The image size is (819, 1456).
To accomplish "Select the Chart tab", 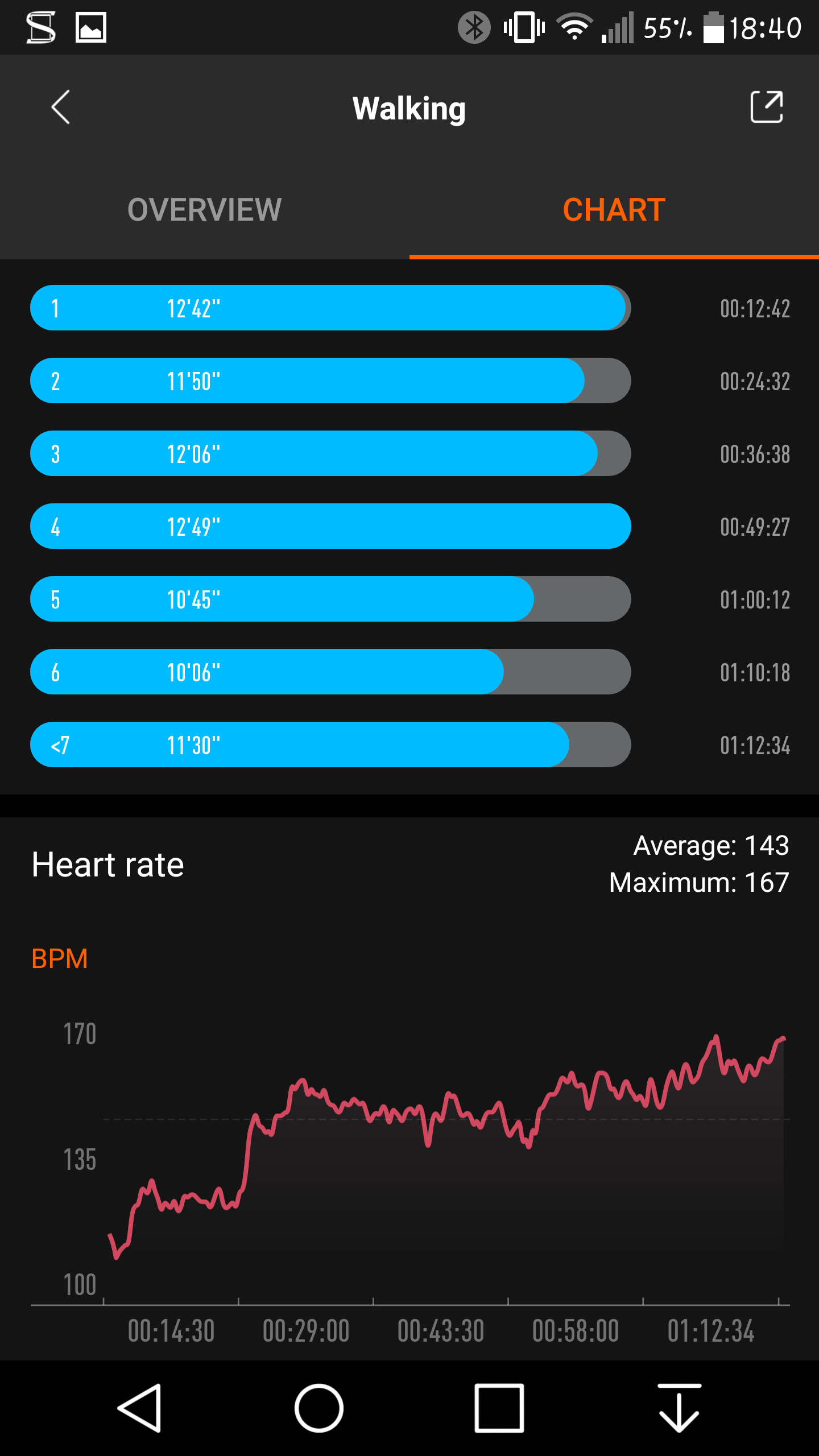I will click(x=614, y=209).
